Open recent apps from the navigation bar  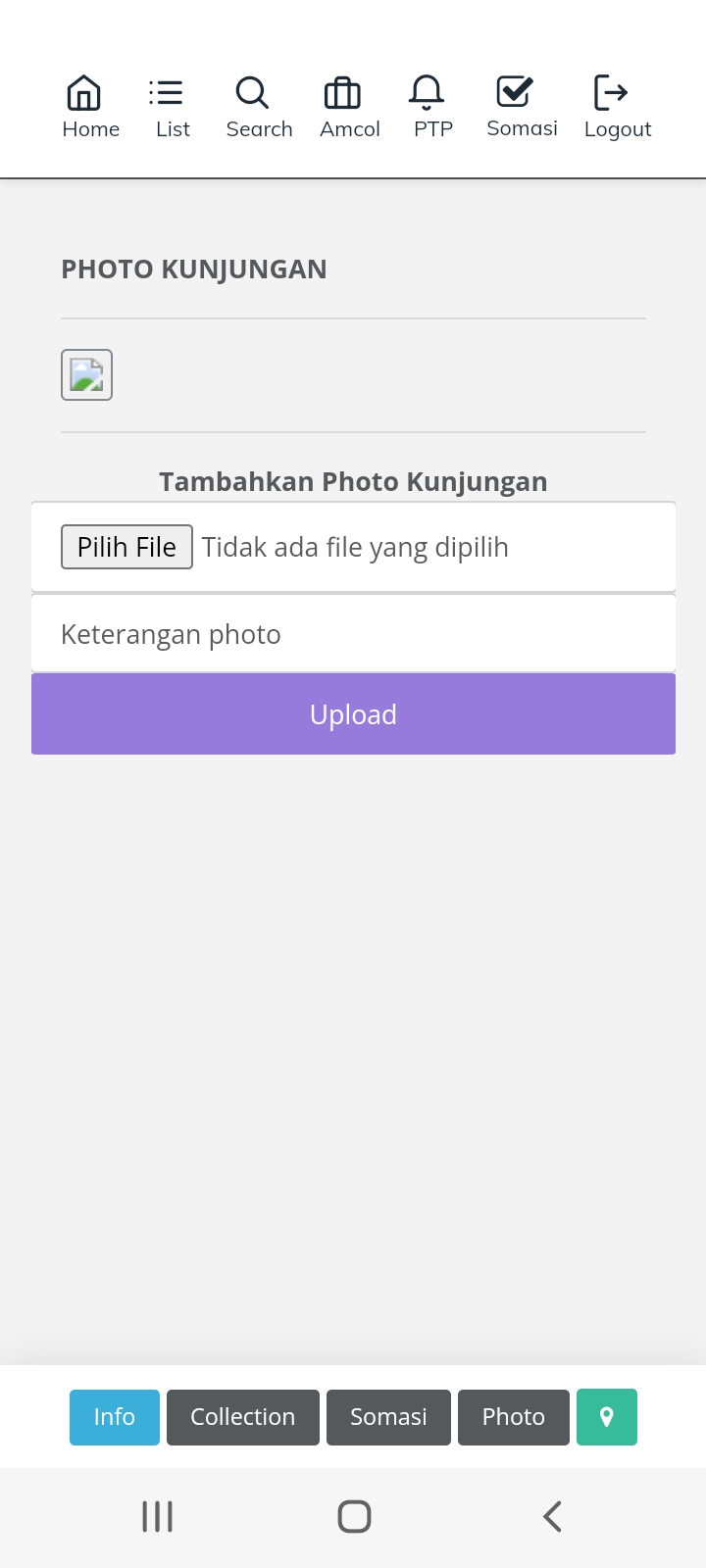click(x=157, y=1516)
